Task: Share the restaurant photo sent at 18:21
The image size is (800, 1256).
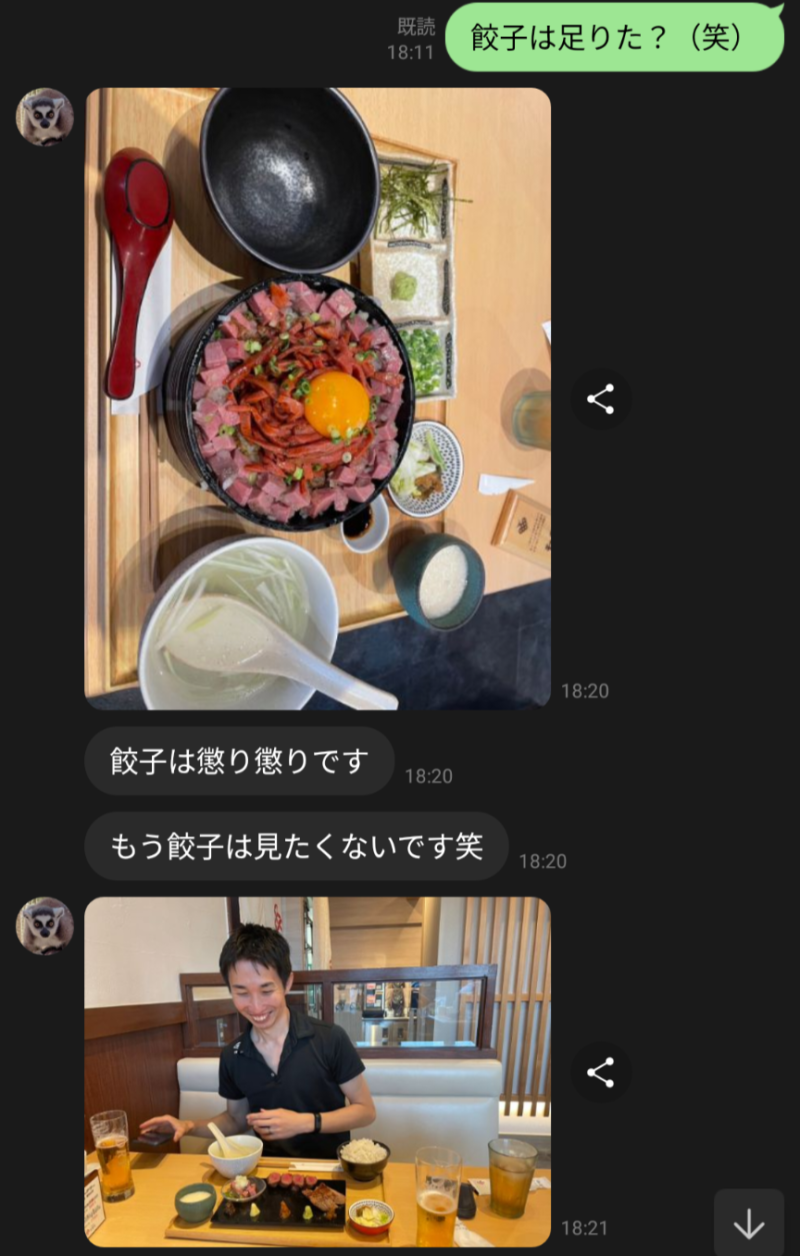Action: pyautogui.click(x=600, y=1073)
